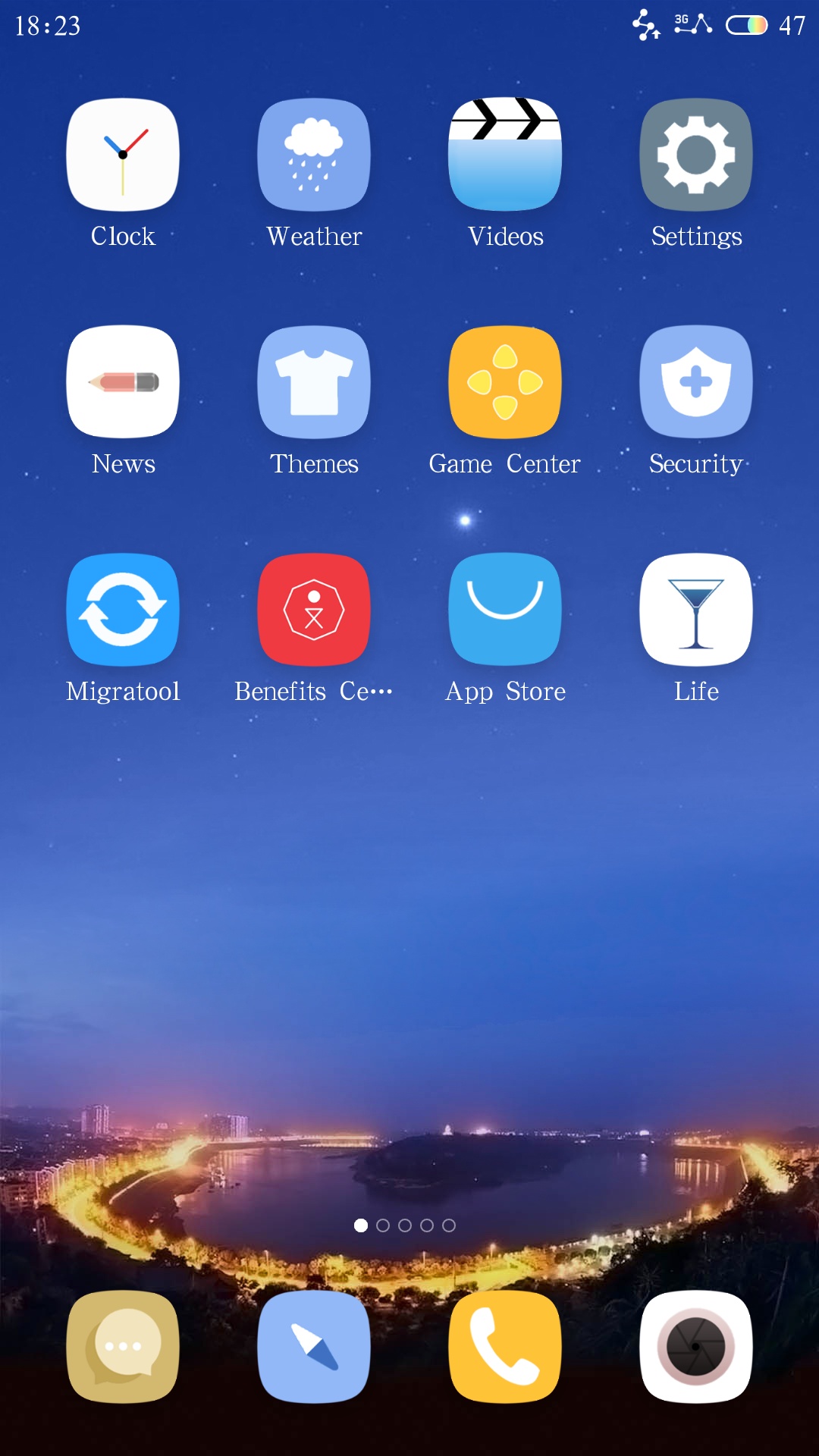Open the Migratool app
819x1456 pixels.
(x=123, y=610)
